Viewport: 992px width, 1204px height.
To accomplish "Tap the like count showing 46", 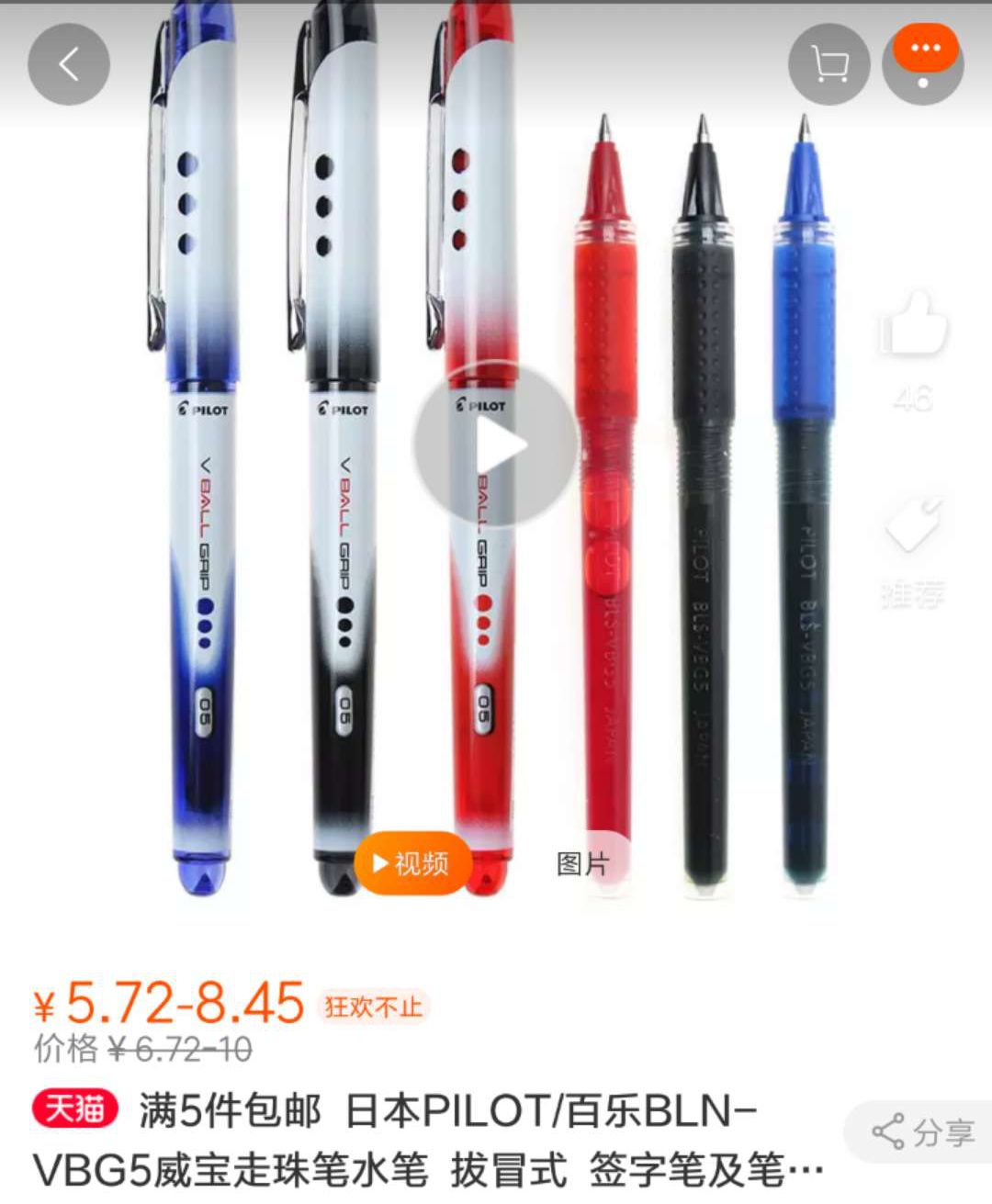I will [x=913, y=399].
